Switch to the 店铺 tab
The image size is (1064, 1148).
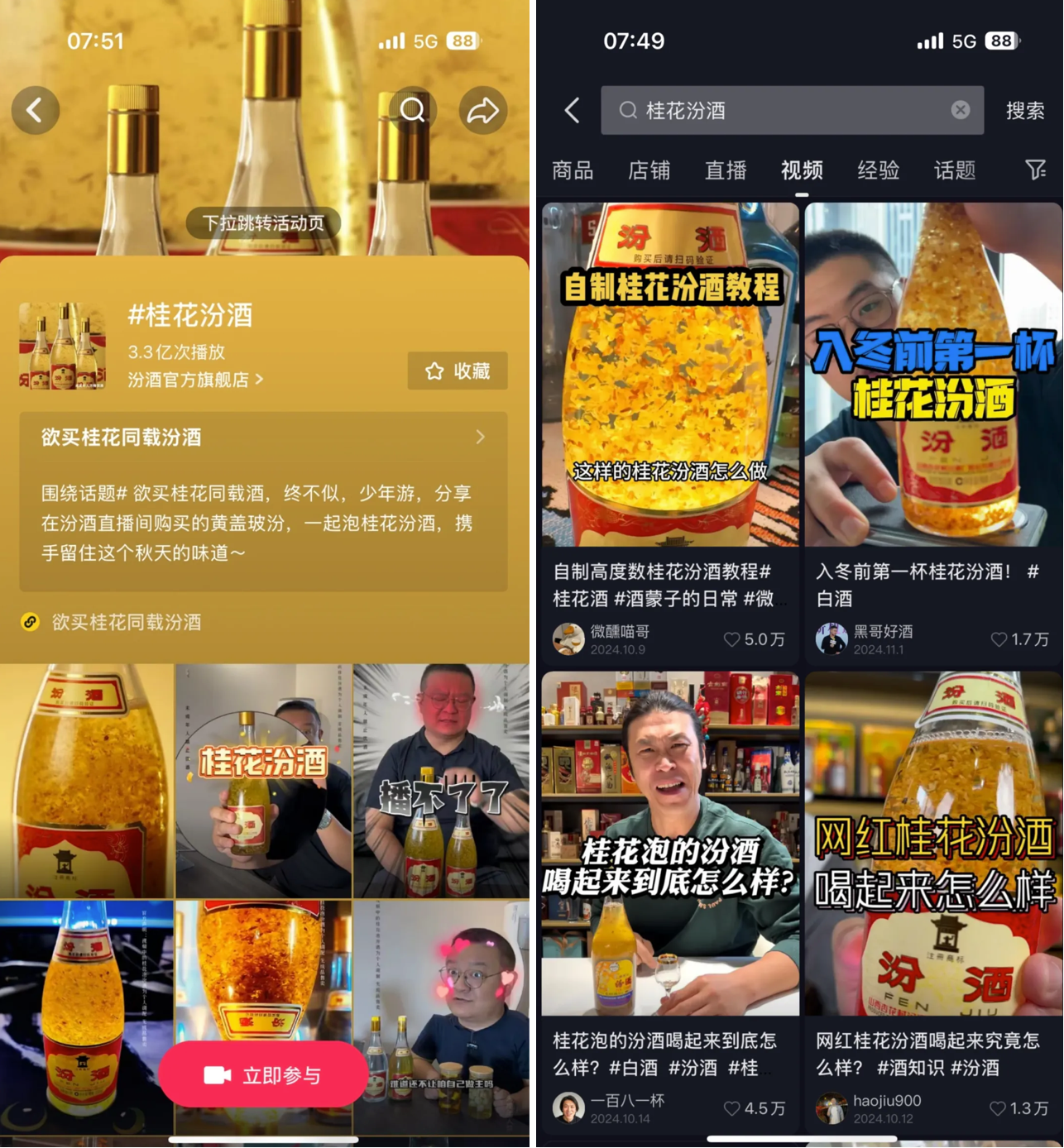pyautogui.click(x=649, y=170)
